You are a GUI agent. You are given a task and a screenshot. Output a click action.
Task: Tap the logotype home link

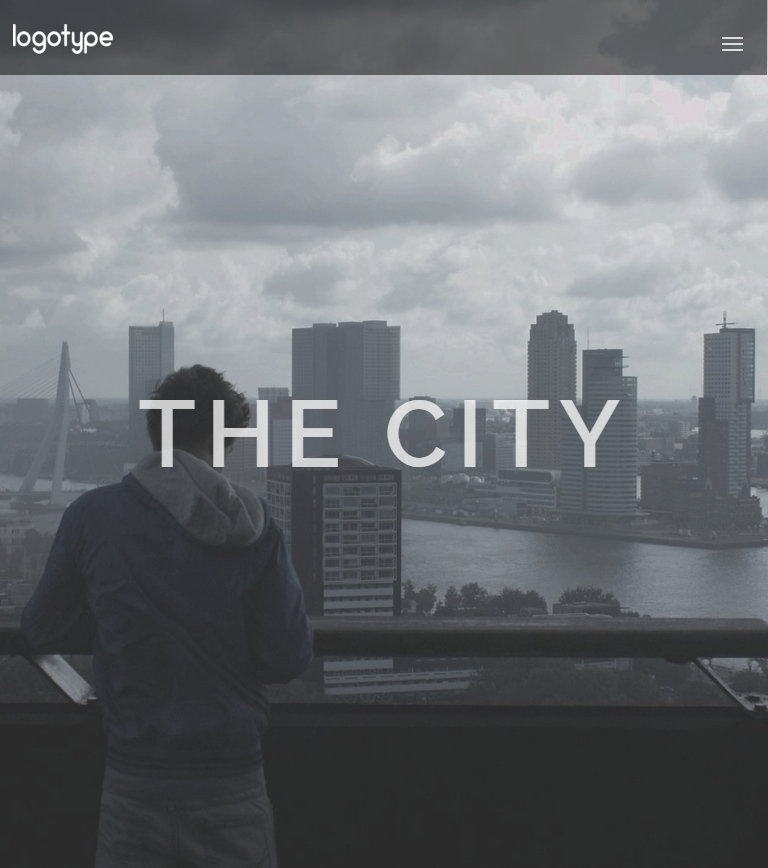click(63, 39)
